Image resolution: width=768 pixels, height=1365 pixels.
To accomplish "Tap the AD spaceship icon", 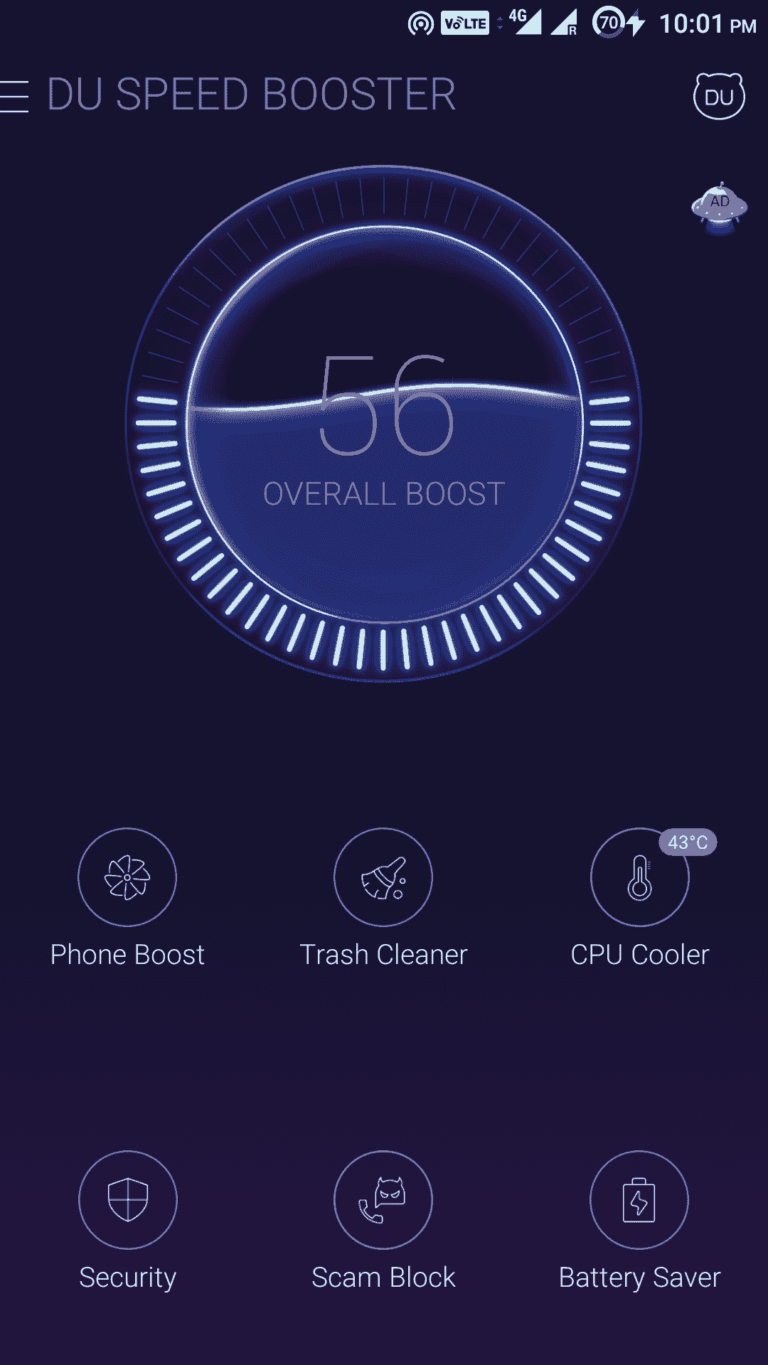I will click(x=719, y=209).
